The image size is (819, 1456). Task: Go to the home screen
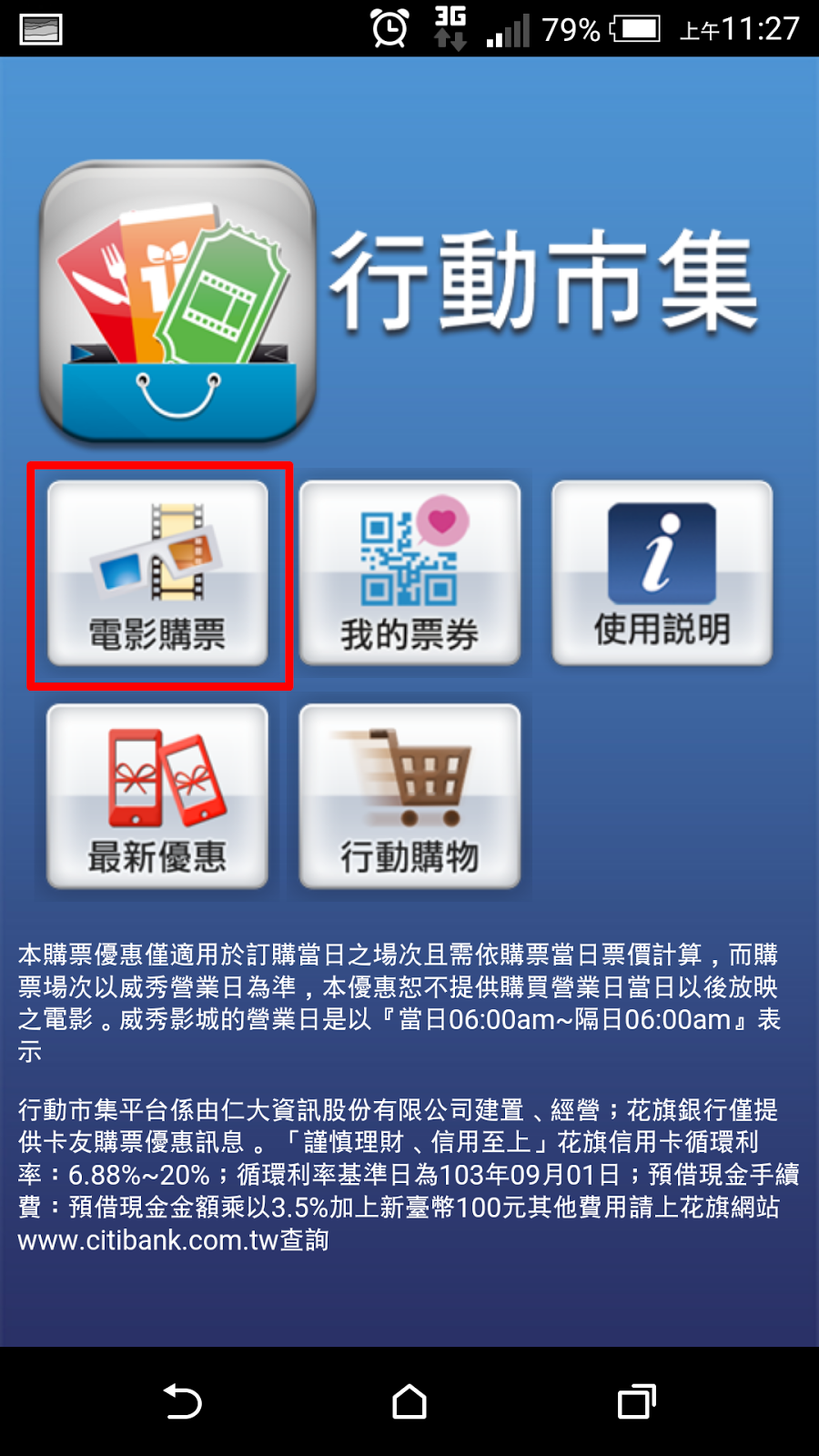pyautogui.click(x=409, y=1401)
